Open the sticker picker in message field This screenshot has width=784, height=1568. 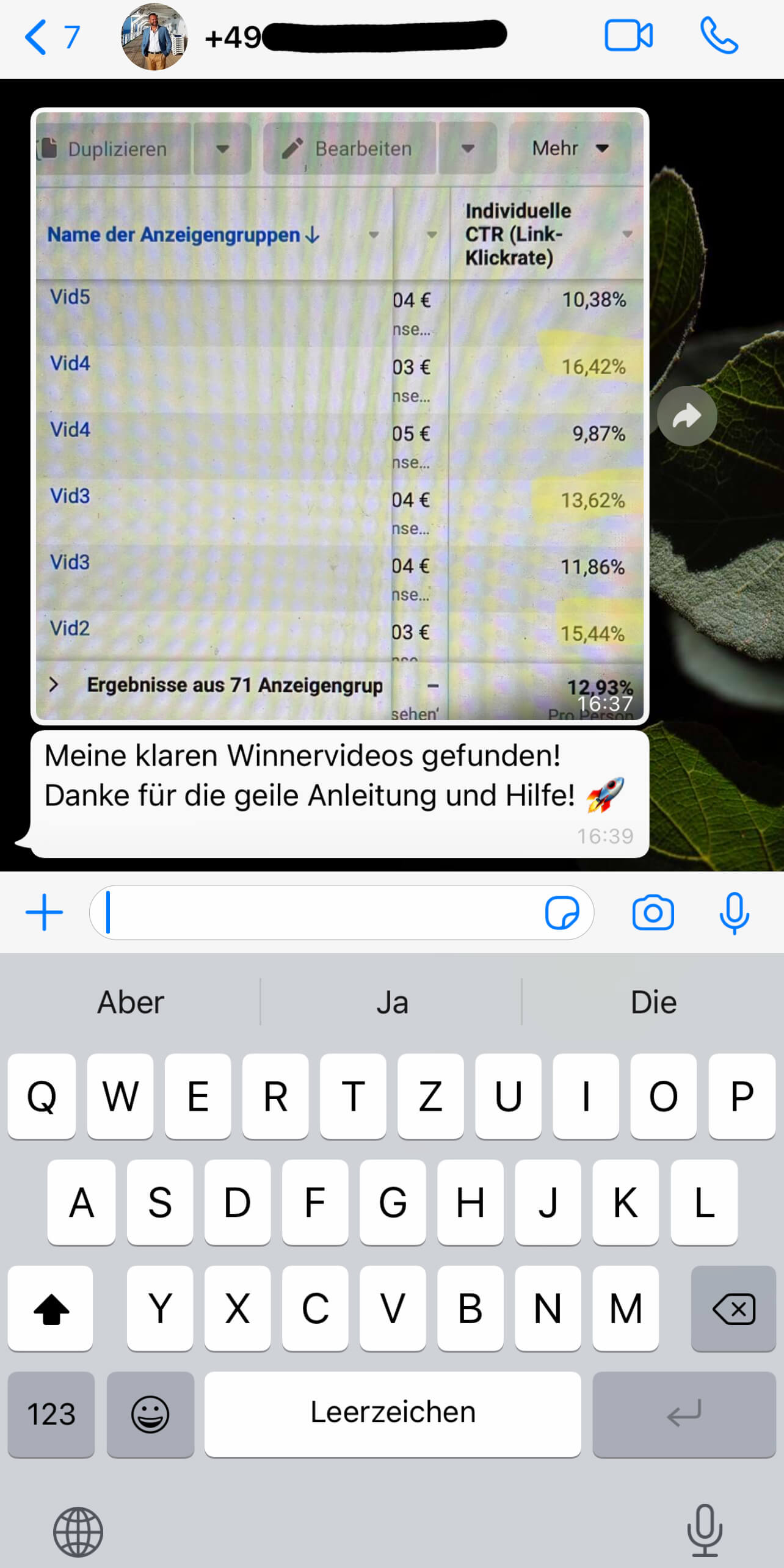[561, 913]
